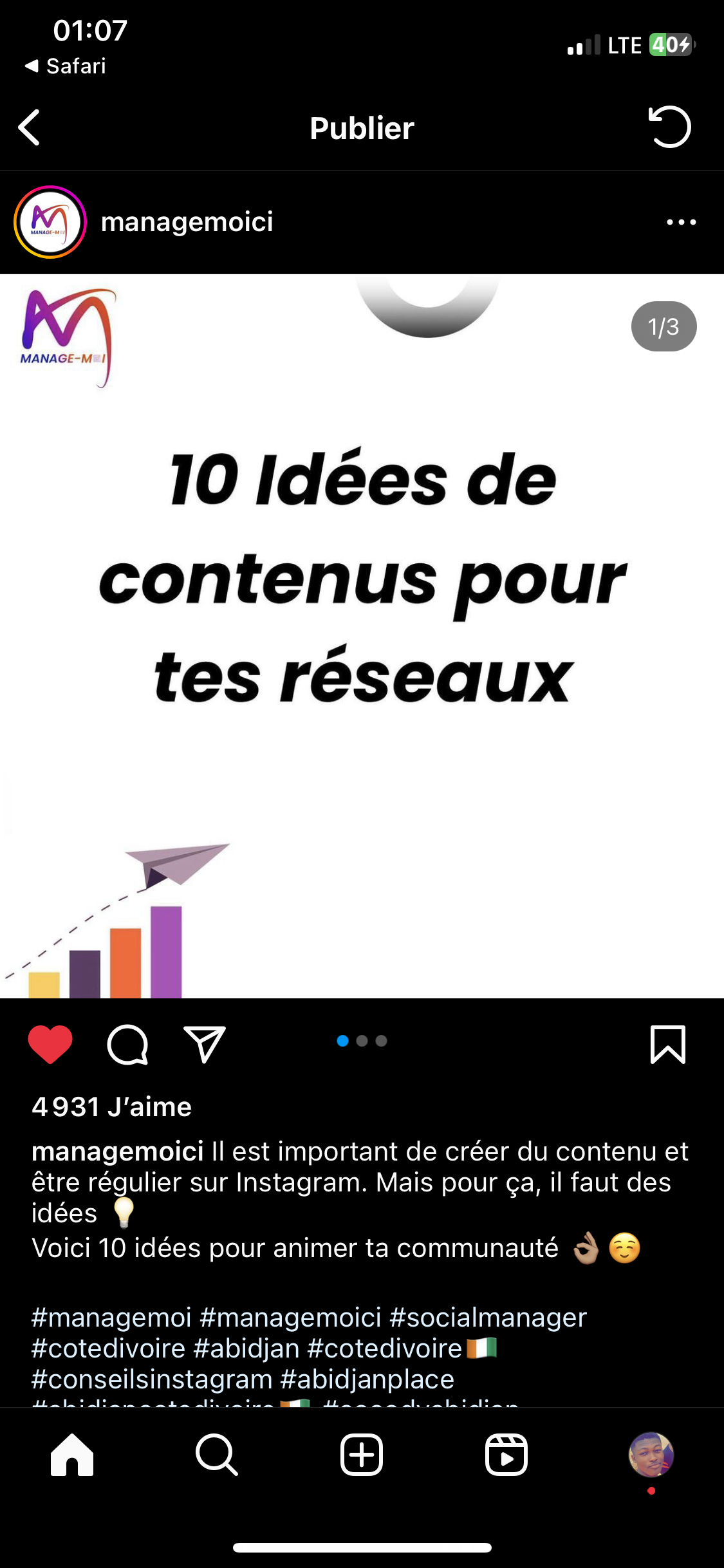Switch to the Search tab
724x1568 pixels.
click(x=217, y=1455)
